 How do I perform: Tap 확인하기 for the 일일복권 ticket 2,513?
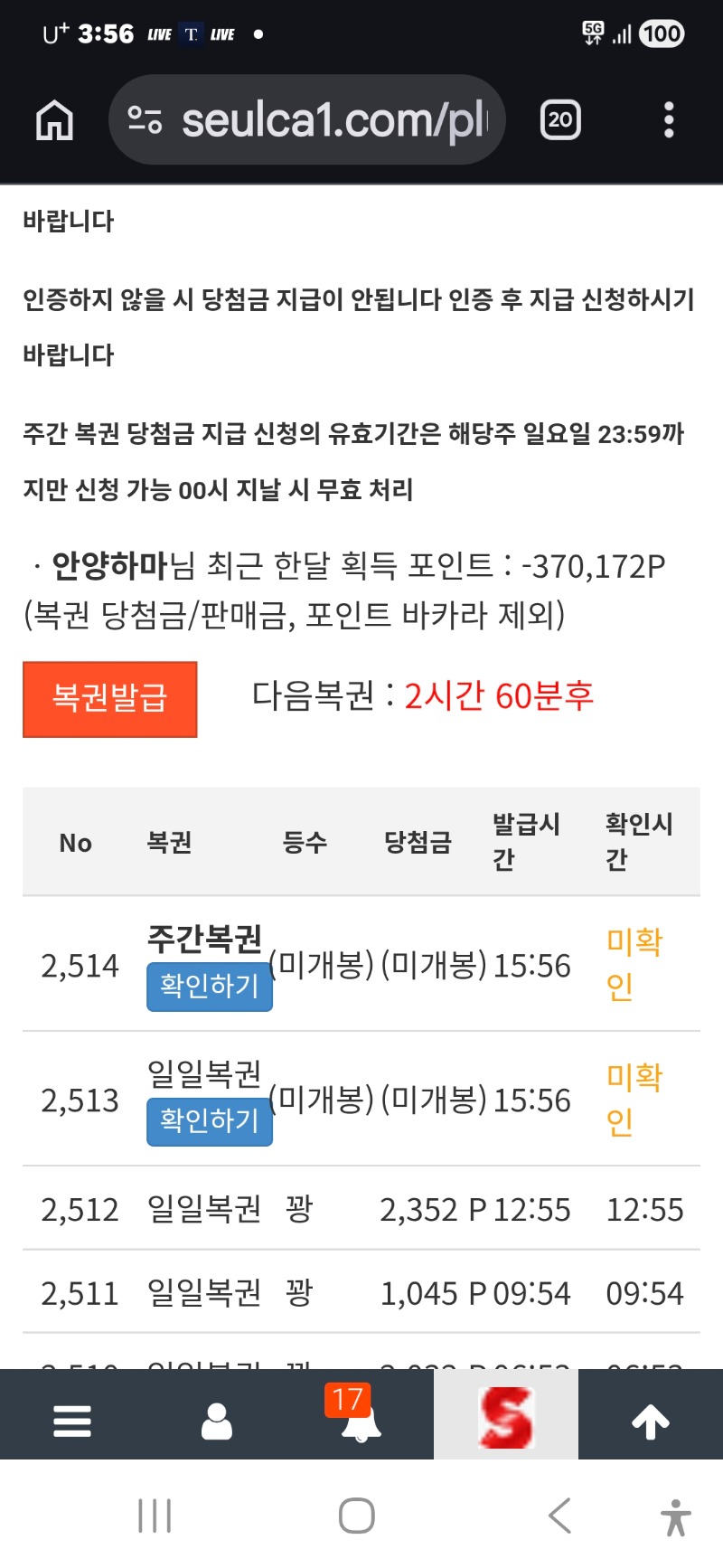click(x=210, y=1120)
